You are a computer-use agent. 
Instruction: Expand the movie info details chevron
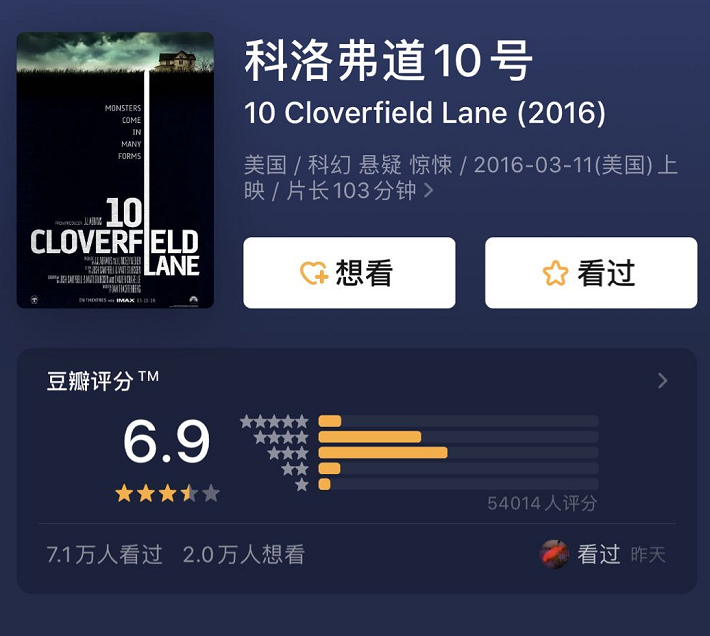[x=429, y=190]
